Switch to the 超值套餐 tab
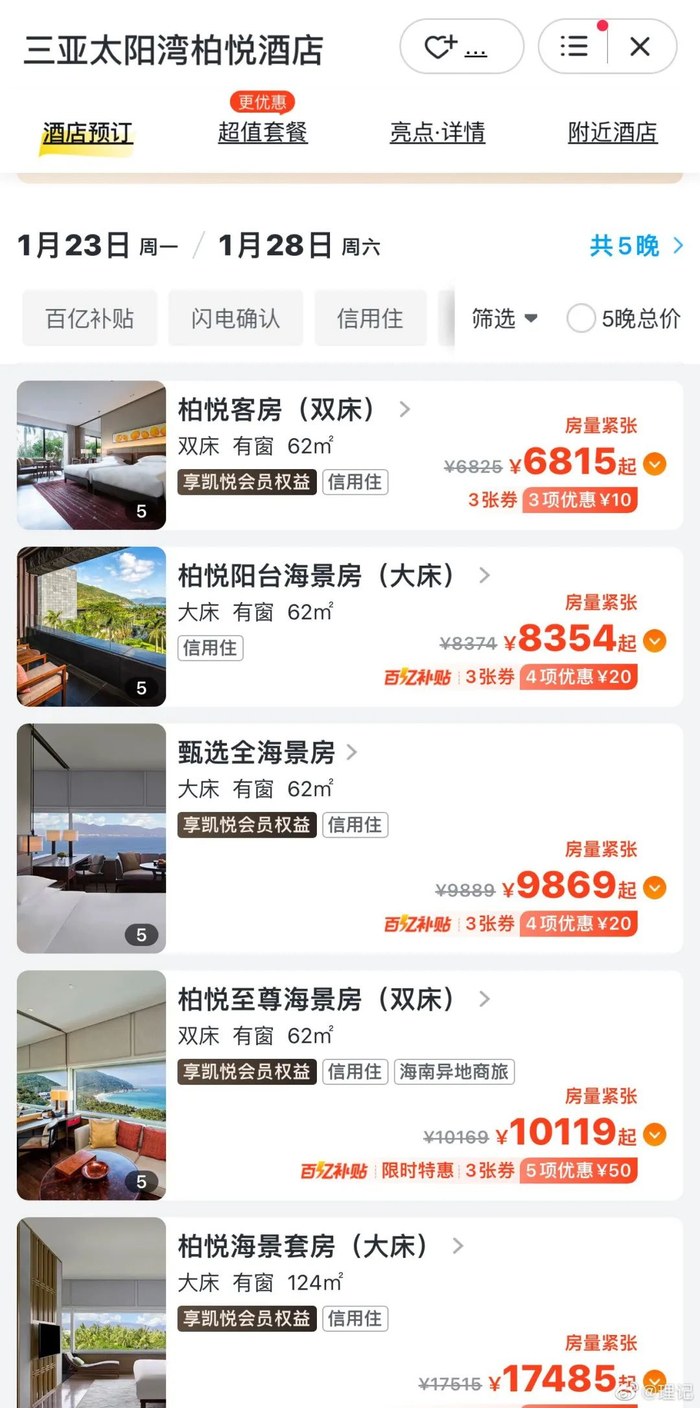 (263, 133)
